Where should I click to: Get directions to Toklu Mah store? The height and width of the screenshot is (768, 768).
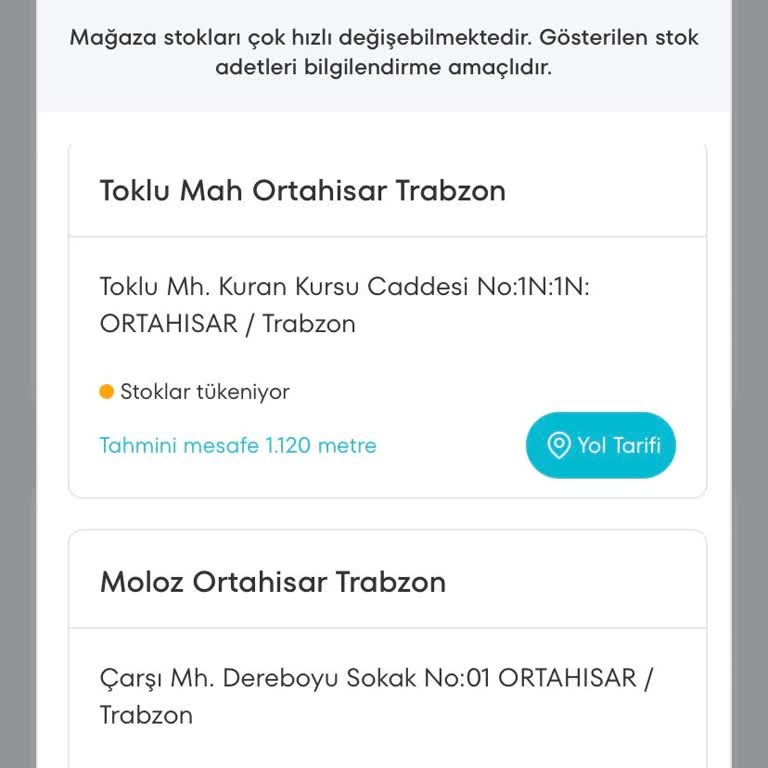tap(600, 445)
